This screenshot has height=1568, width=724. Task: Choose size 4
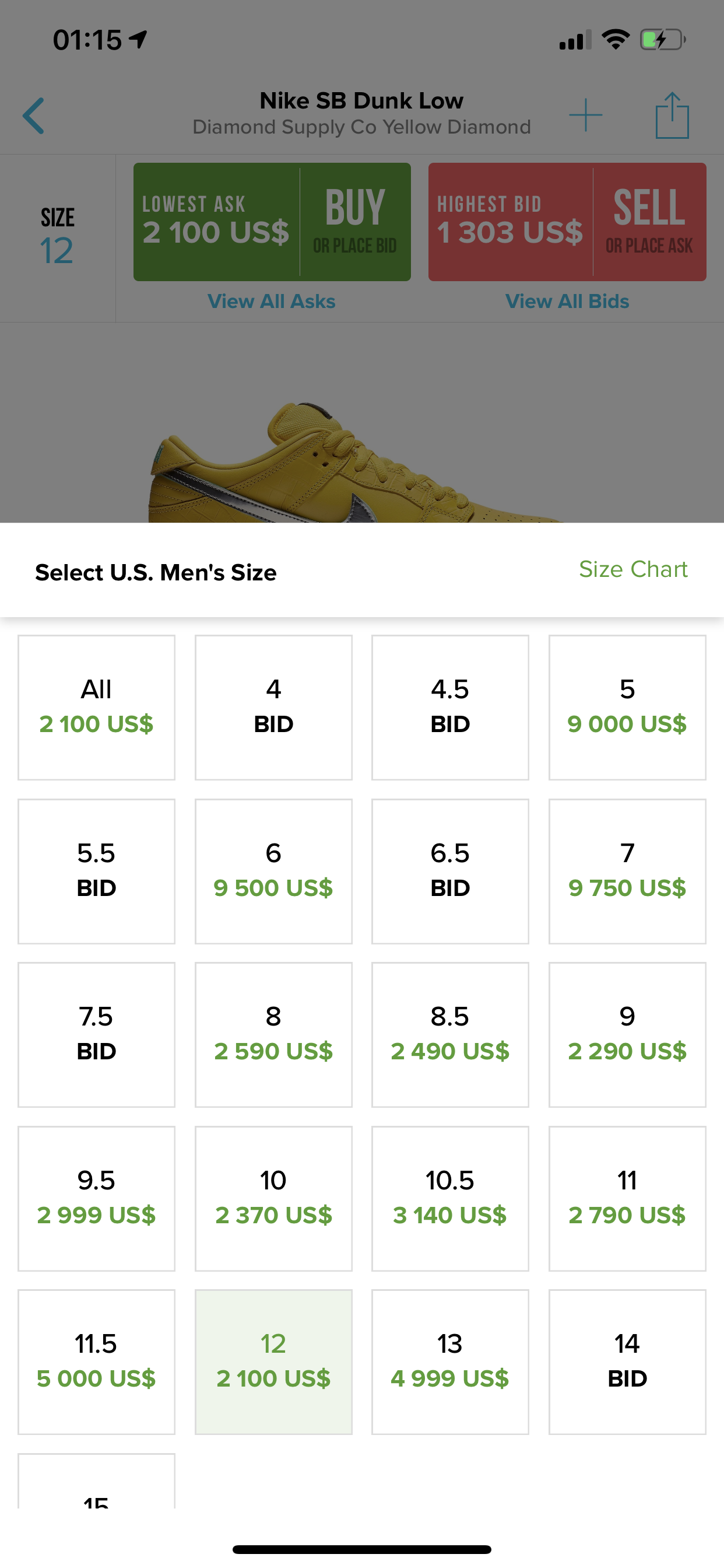pos(273,708)
